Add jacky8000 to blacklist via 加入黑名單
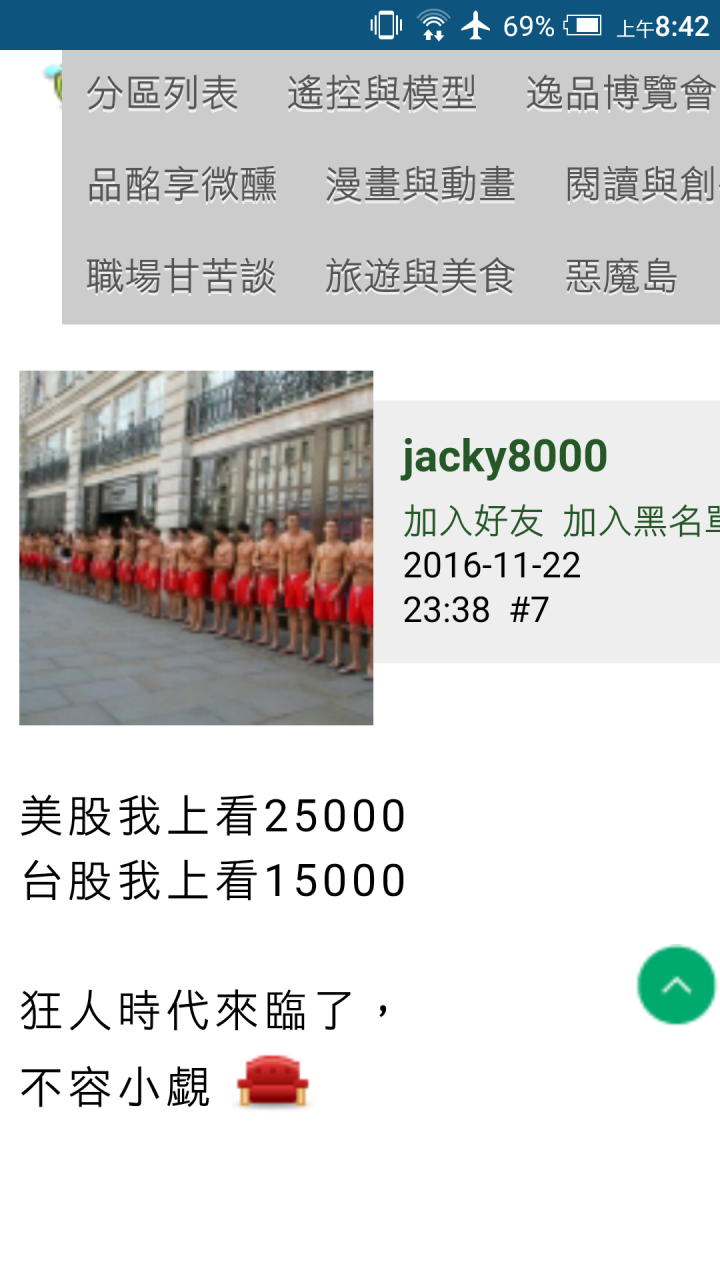 (640, 520)
